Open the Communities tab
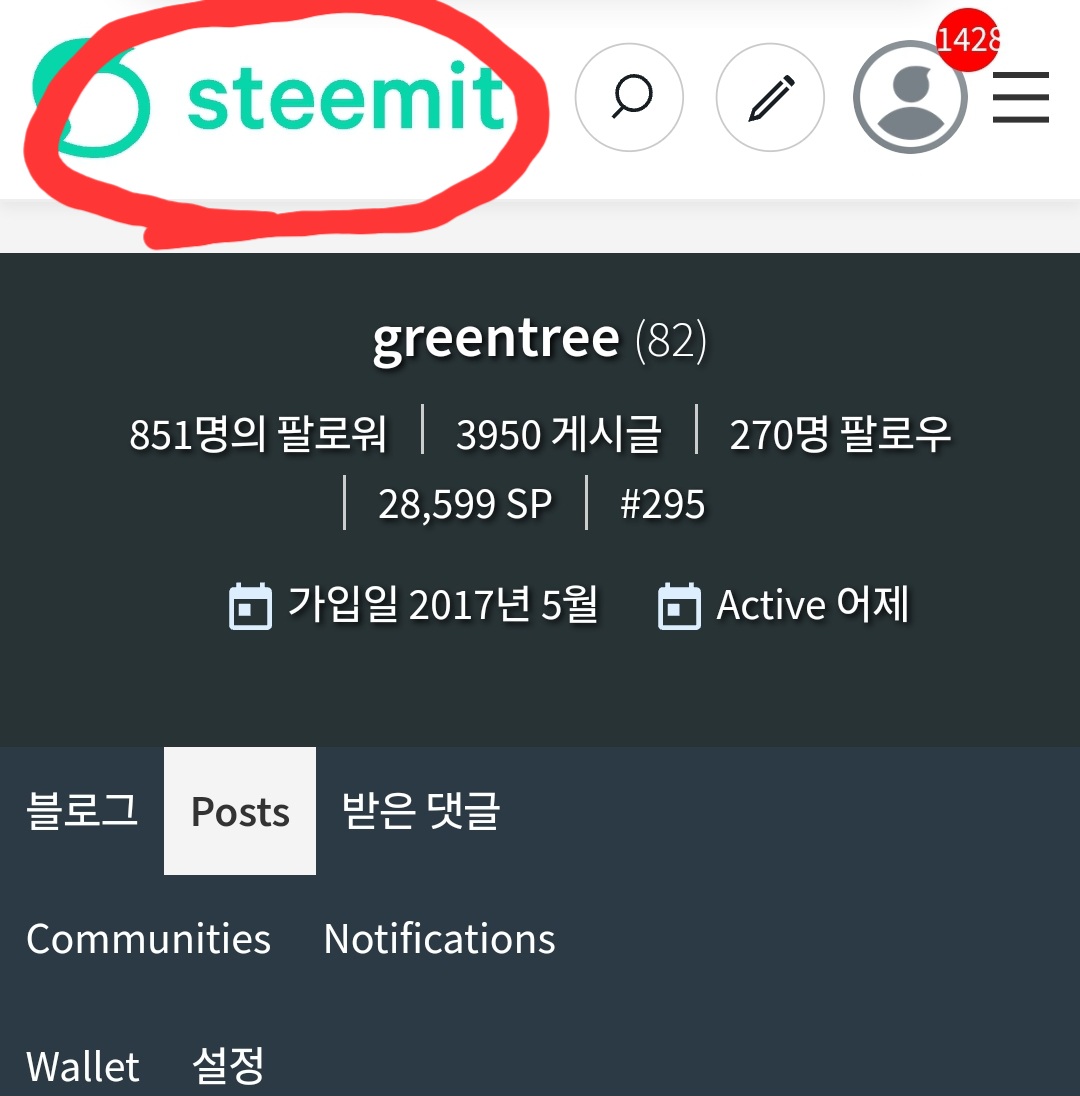 (148, 939)
